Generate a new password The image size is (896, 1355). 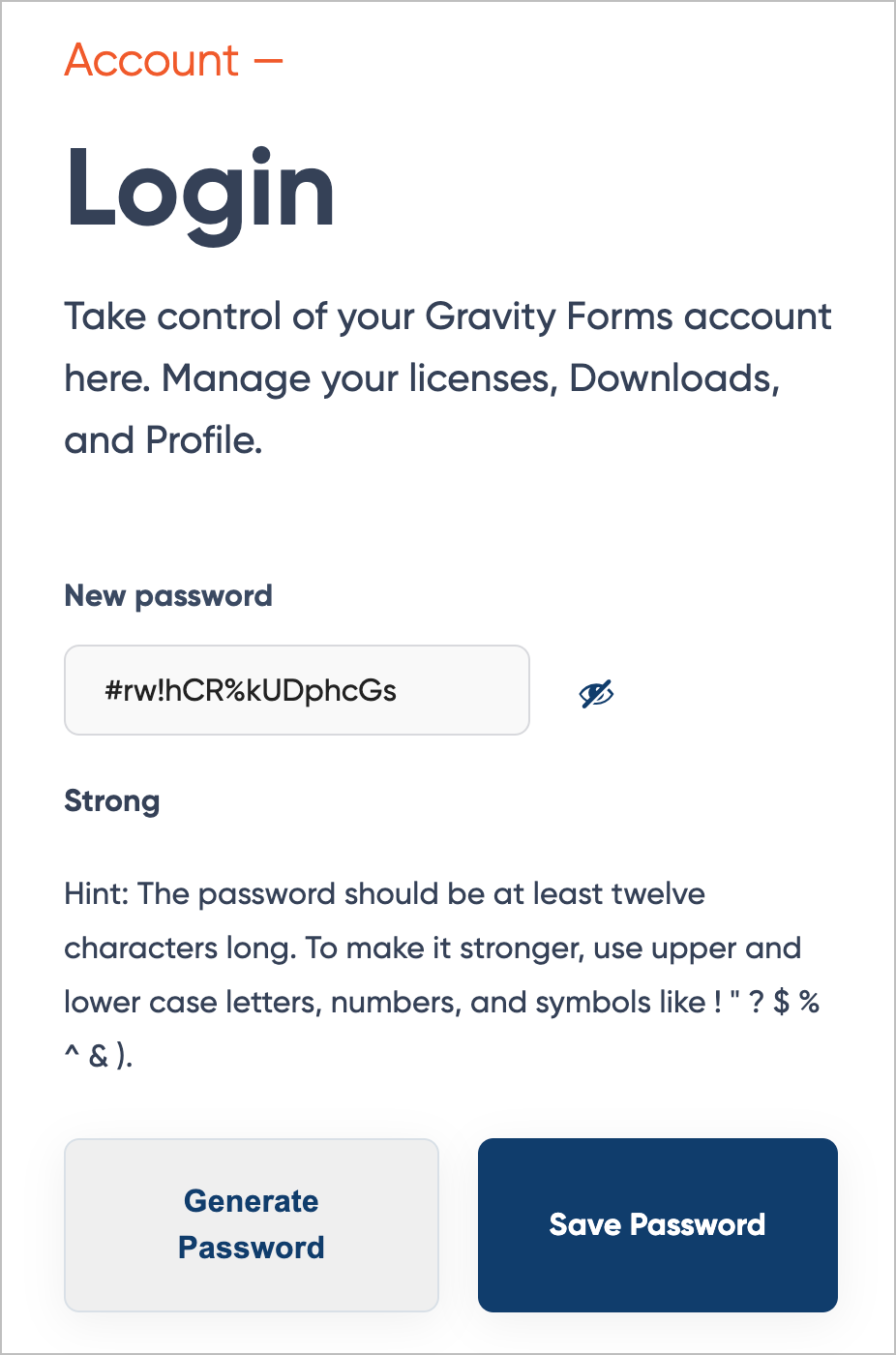252,1224
